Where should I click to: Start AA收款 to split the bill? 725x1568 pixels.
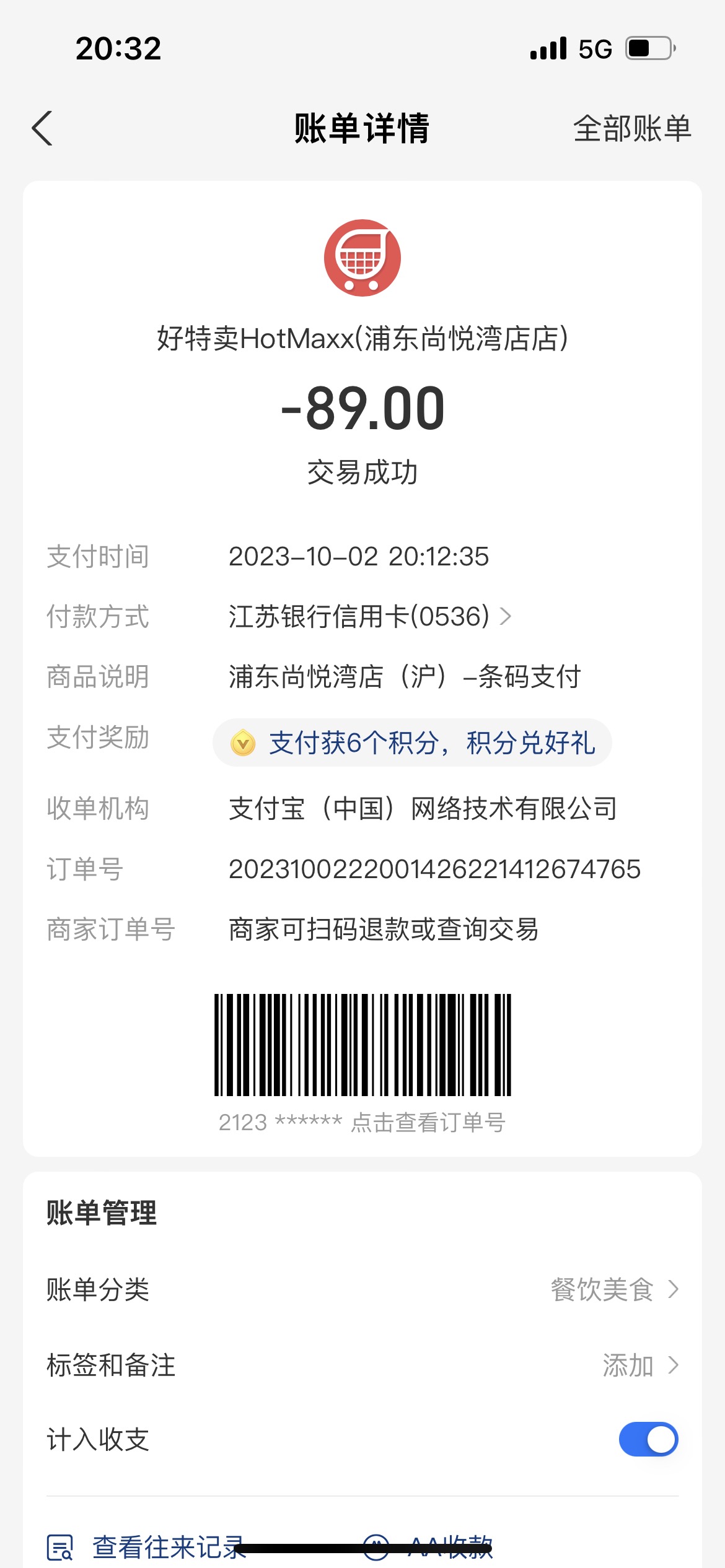pyautogui.click(x=428, y=1547)
